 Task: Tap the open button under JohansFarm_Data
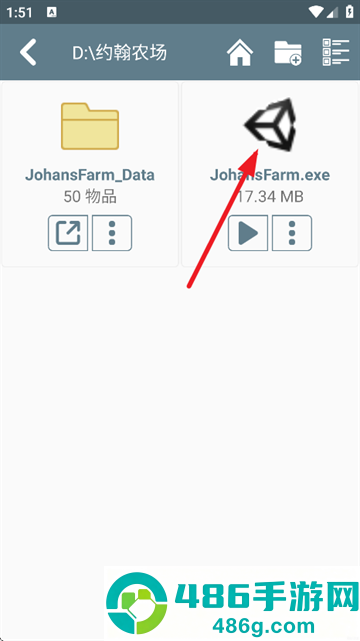click(68, 233)
